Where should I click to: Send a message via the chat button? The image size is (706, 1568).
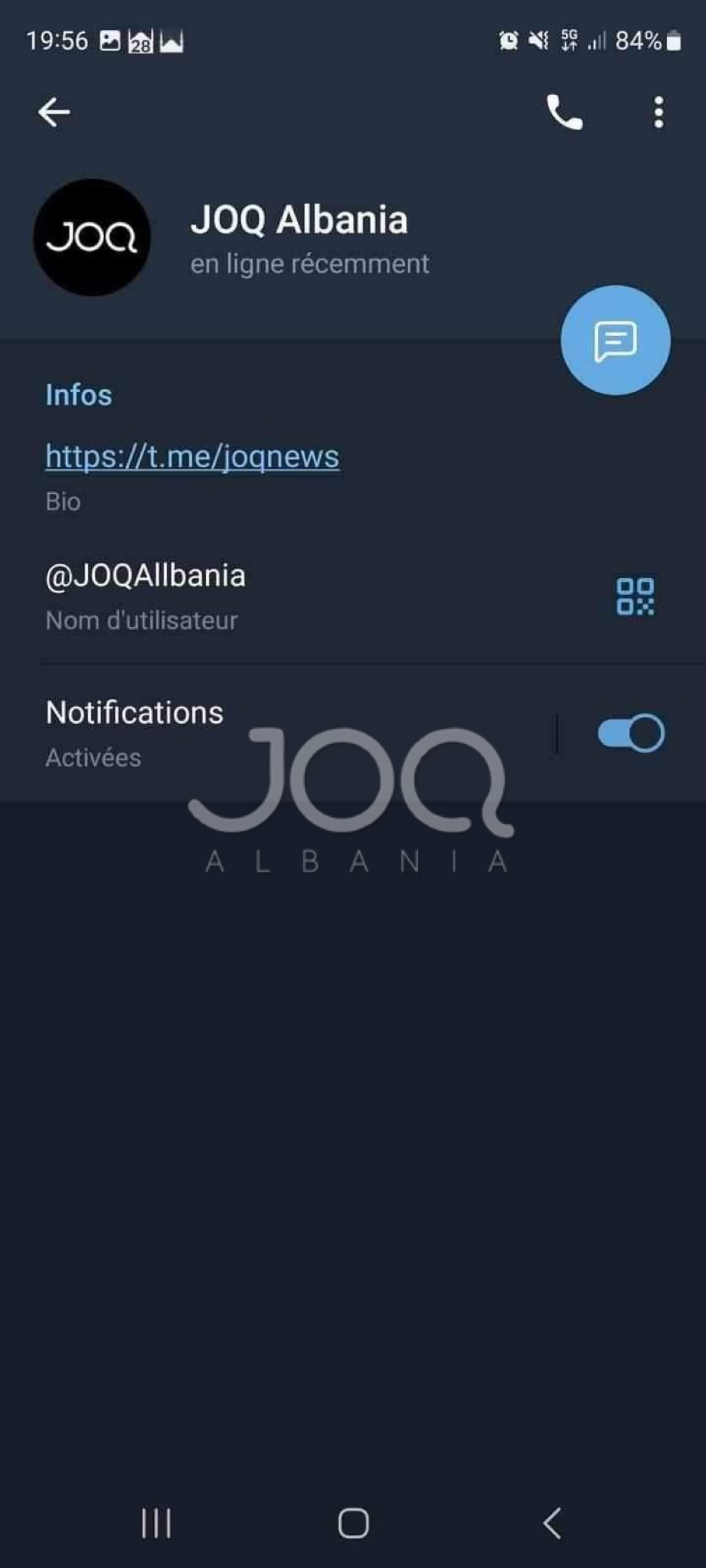(x=615, y=340)
